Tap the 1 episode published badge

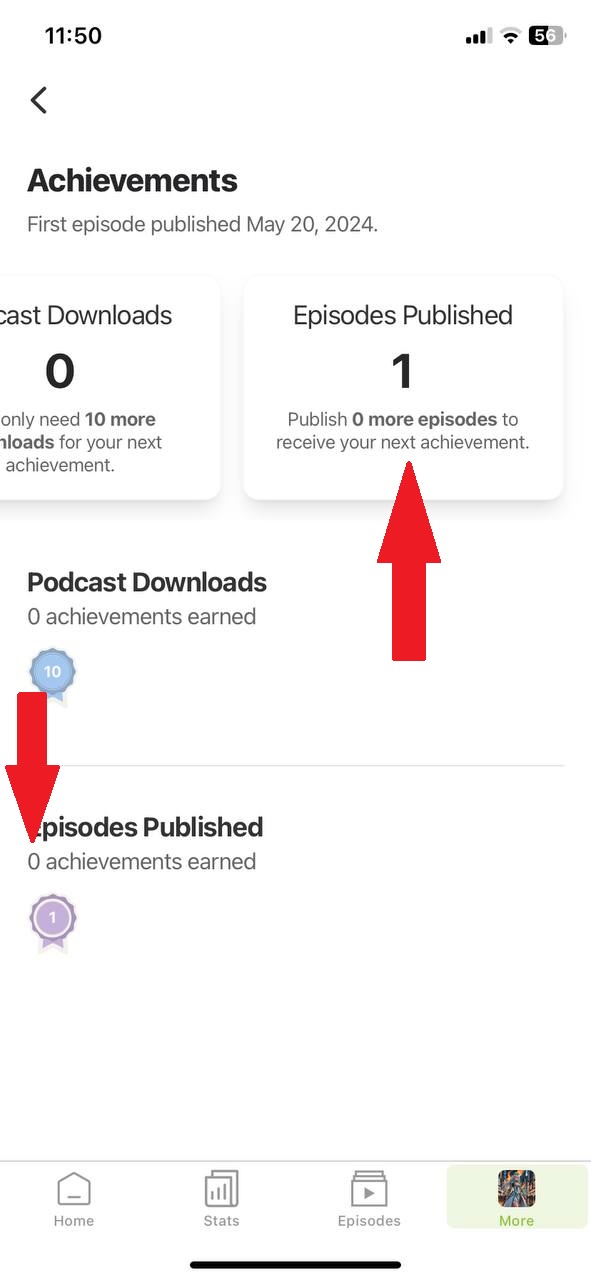tap(53, 921)
